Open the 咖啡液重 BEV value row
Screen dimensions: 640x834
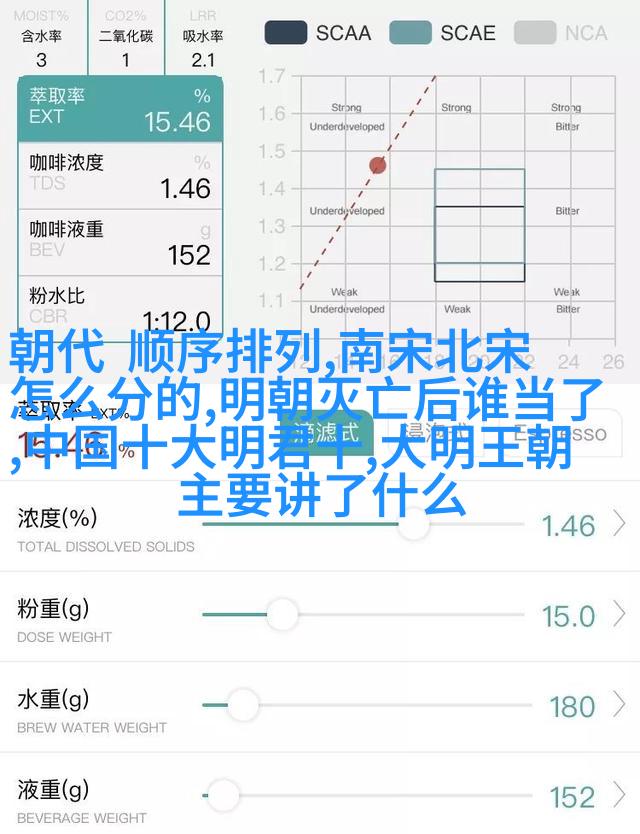tap(119, 241)
